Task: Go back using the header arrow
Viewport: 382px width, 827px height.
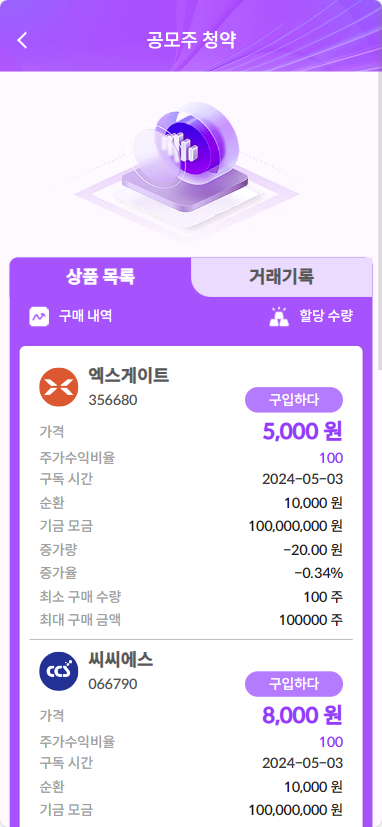Action: tap(22, 40)
